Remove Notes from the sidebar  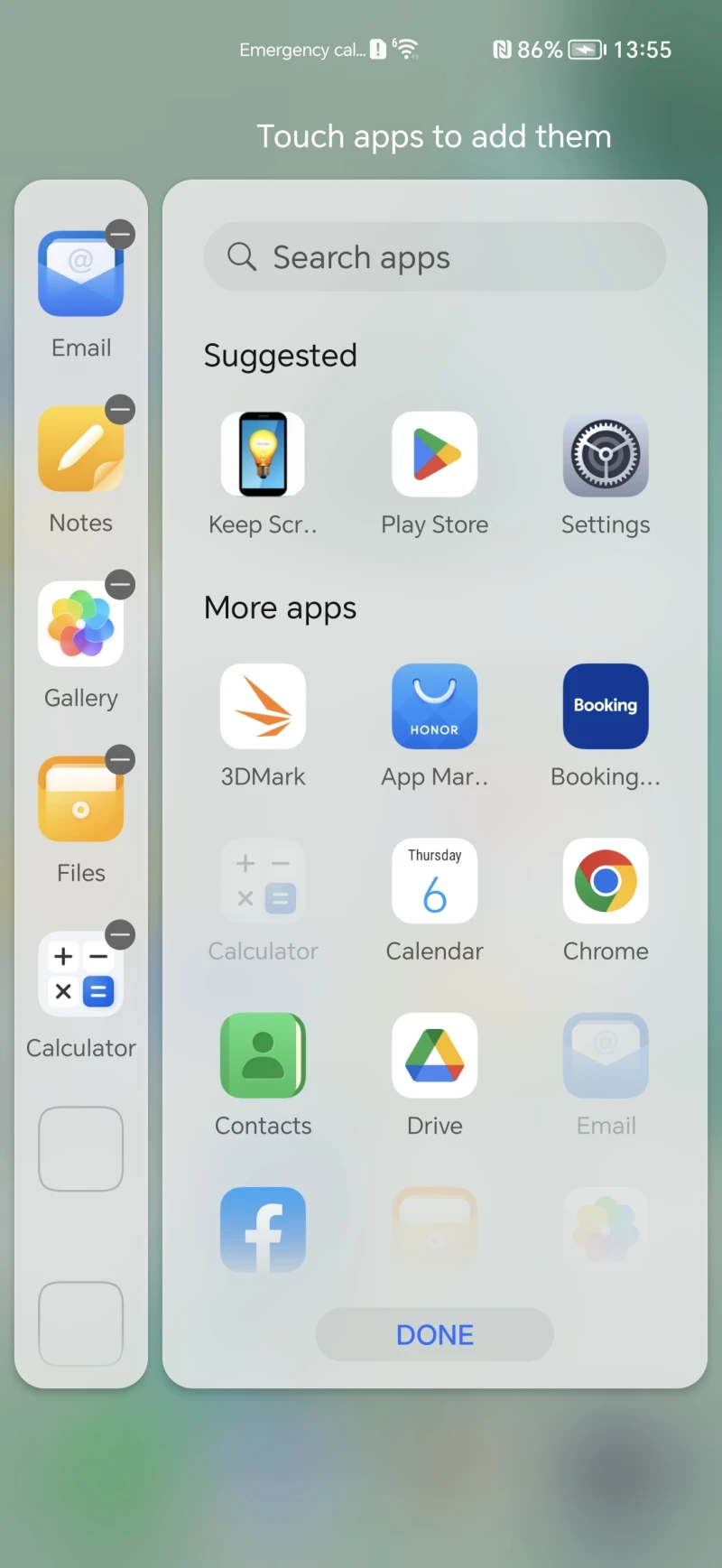coord(120,410)
